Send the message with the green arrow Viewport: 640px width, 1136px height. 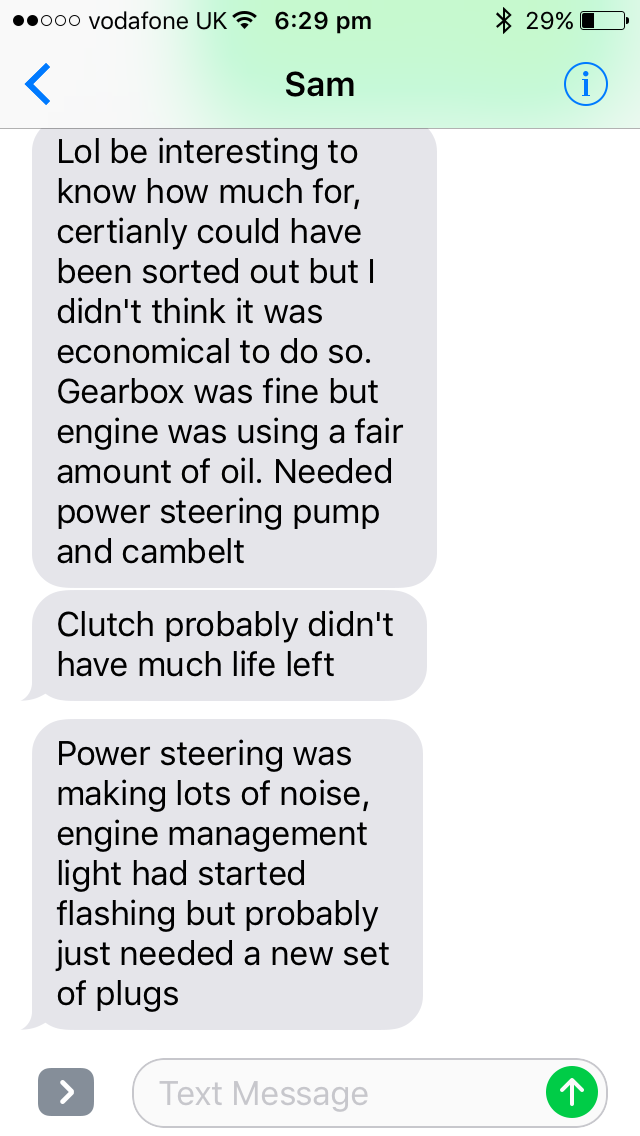click(572, 1092)
